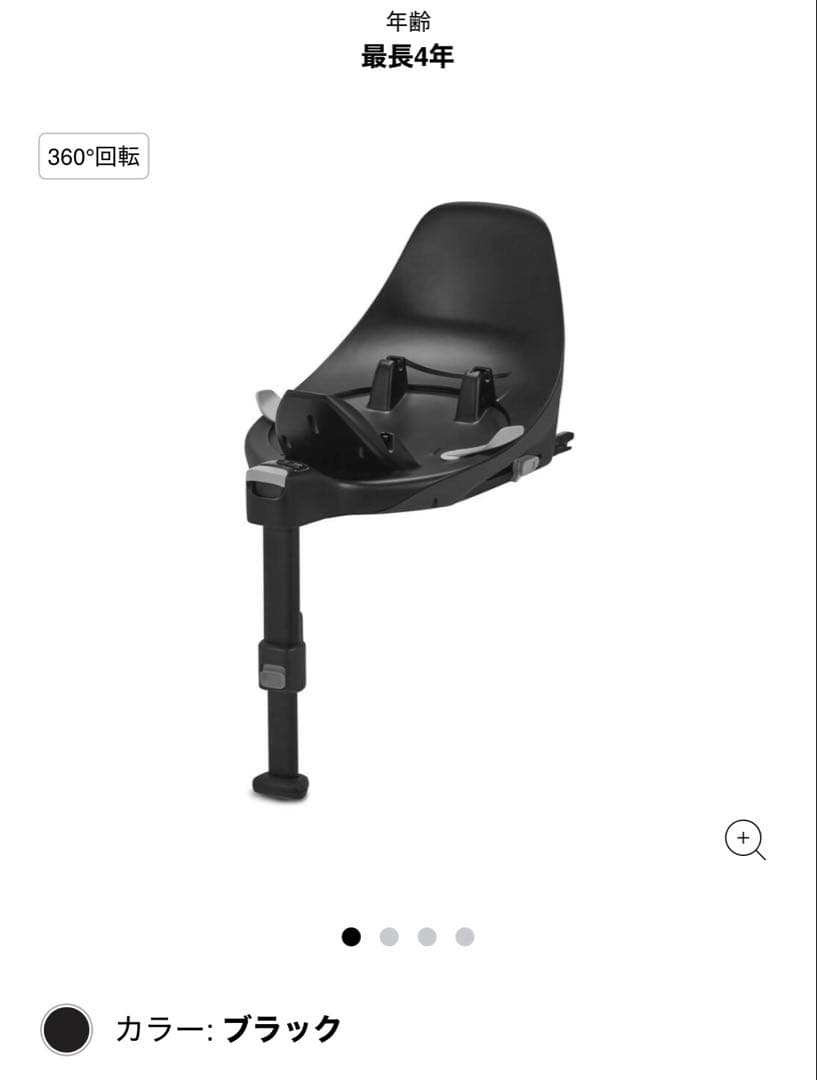Click the 最長4年 age specification
This screenshot has width=817, height=1080.
click(x=408, y=57)
